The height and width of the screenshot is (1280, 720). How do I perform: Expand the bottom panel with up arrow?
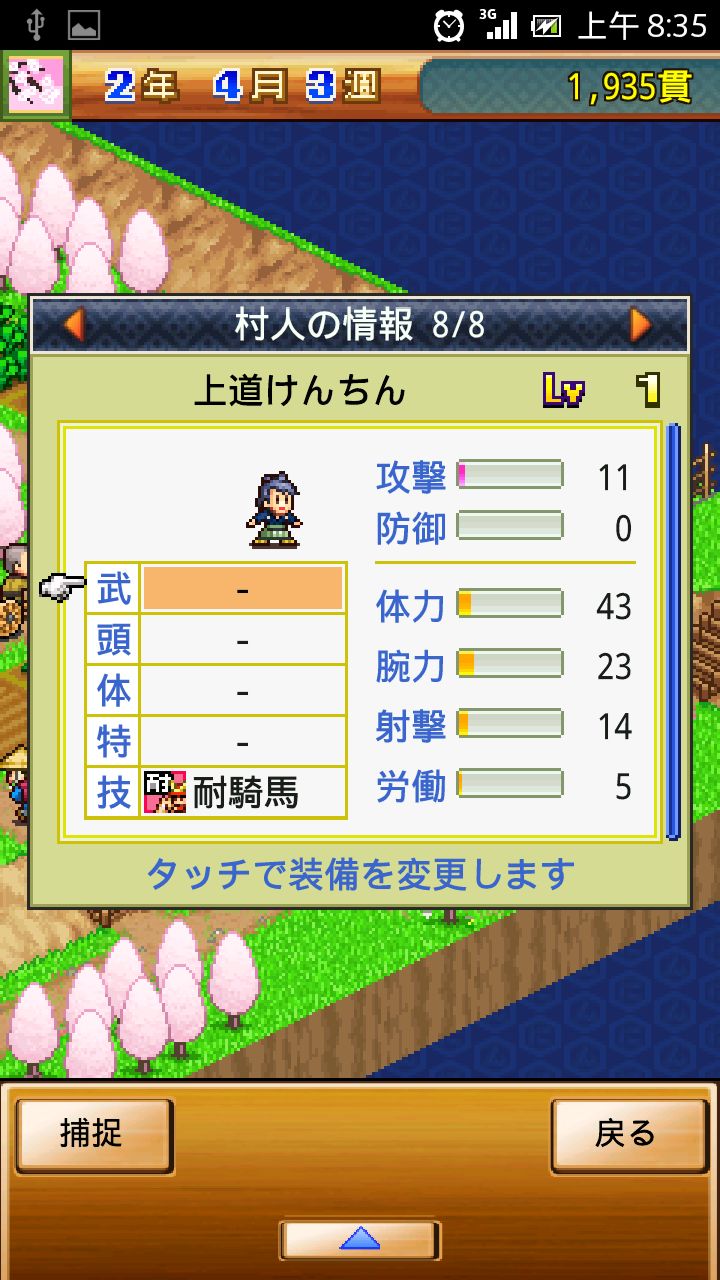click(360, 1240)
